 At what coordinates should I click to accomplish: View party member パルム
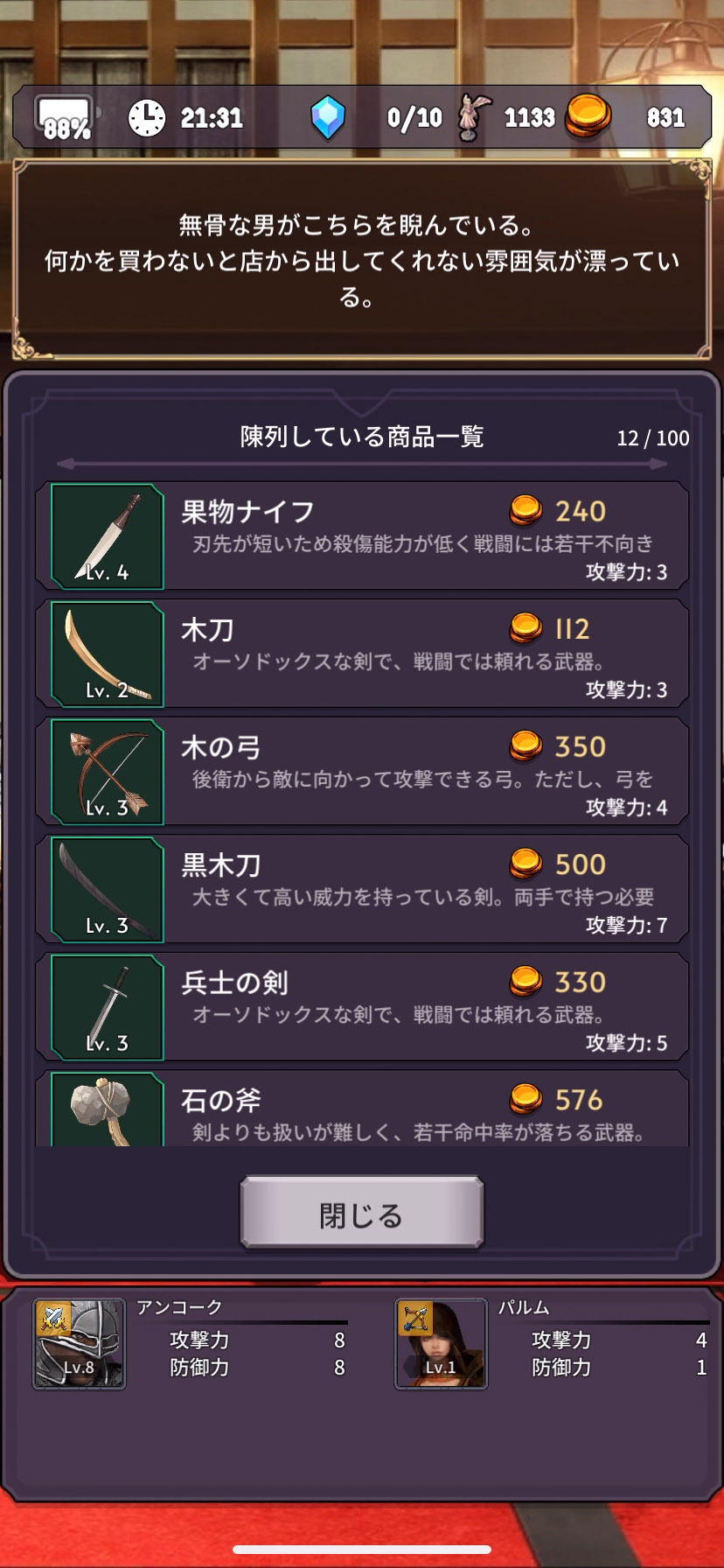pyautogui.click(x=442, y=1344)
